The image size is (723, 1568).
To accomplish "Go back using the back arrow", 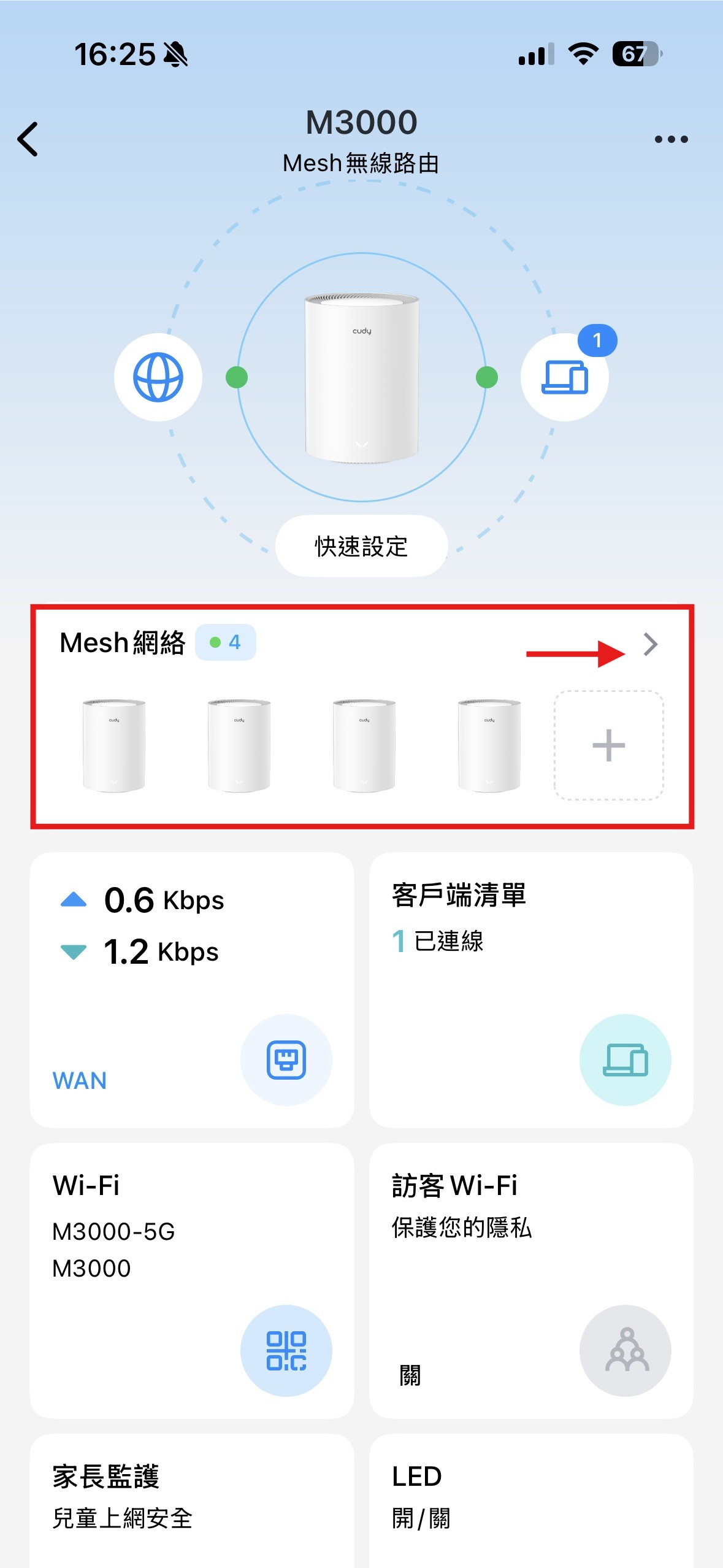I will (x=28, y=139).
